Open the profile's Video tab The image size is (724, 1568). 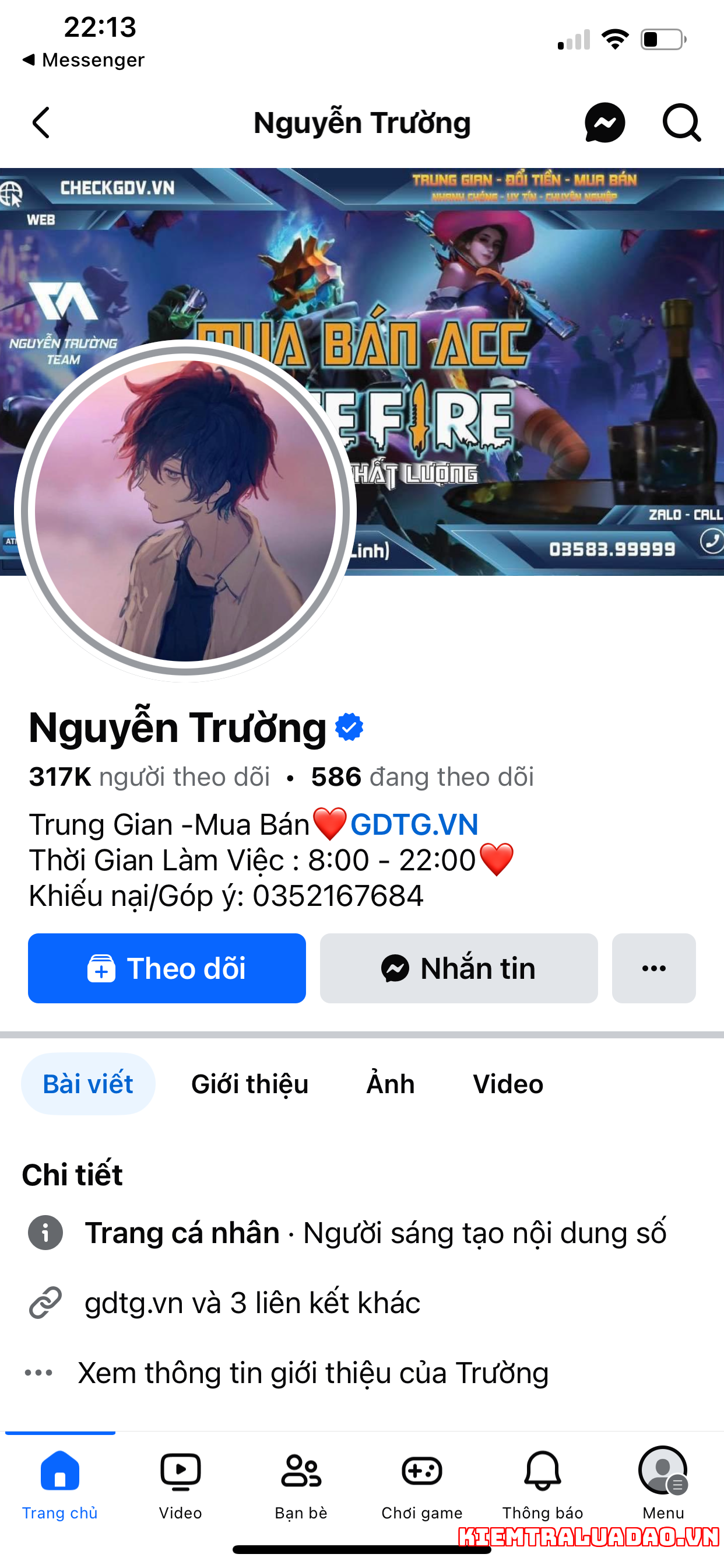tap(508, 1083)
